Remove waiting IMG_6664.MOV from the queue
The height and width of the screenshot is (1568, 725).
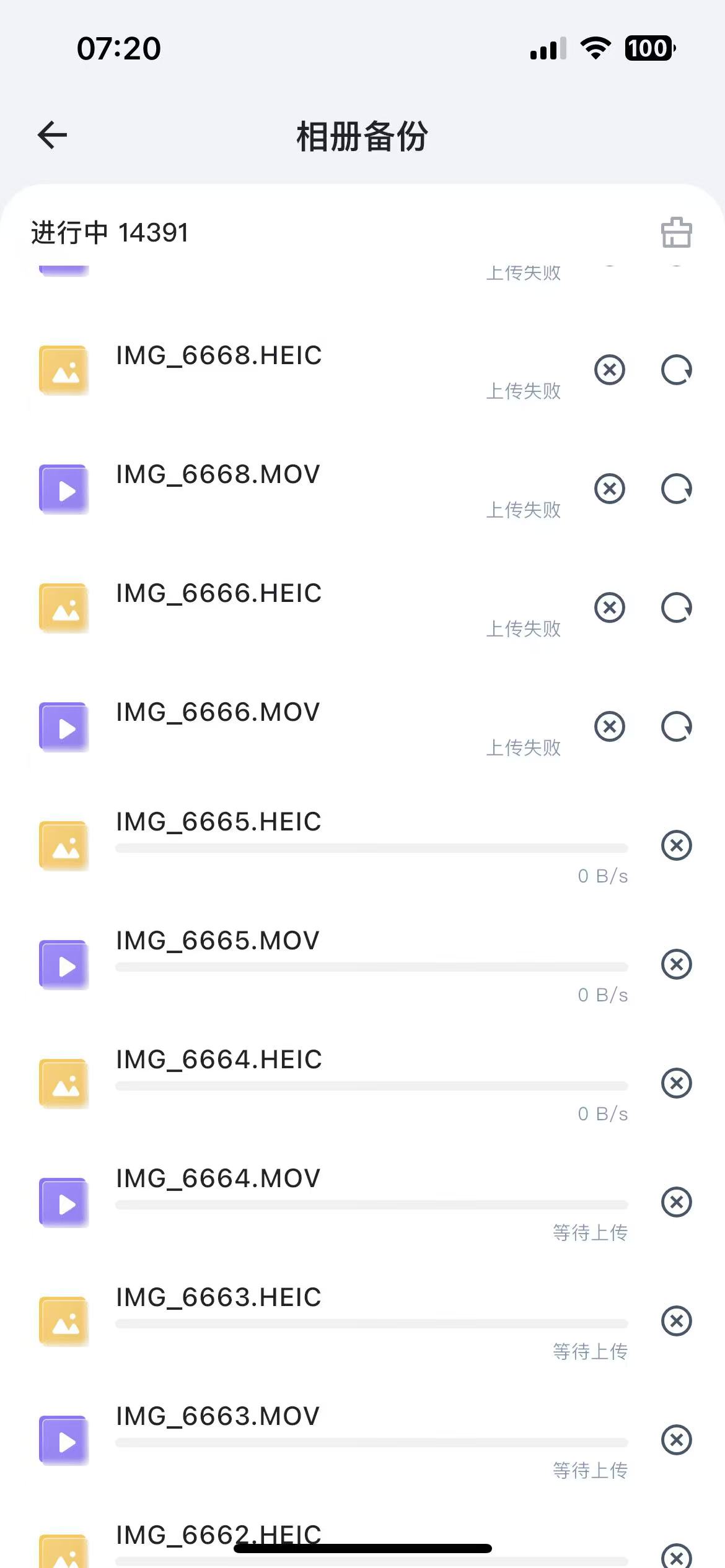[x=676, y=1202]
